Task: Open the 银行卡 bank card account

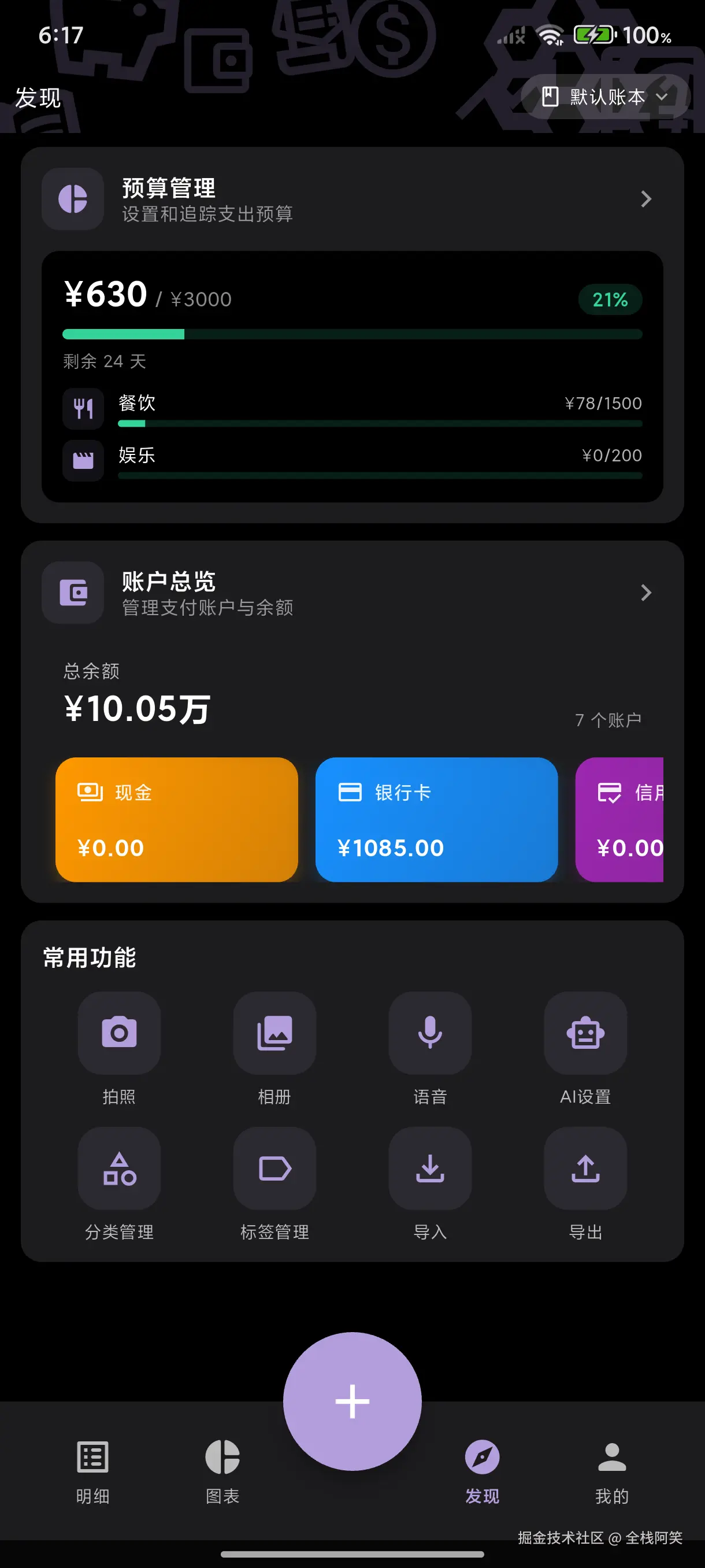Action: pyautogui.click(x=436, y=819)
